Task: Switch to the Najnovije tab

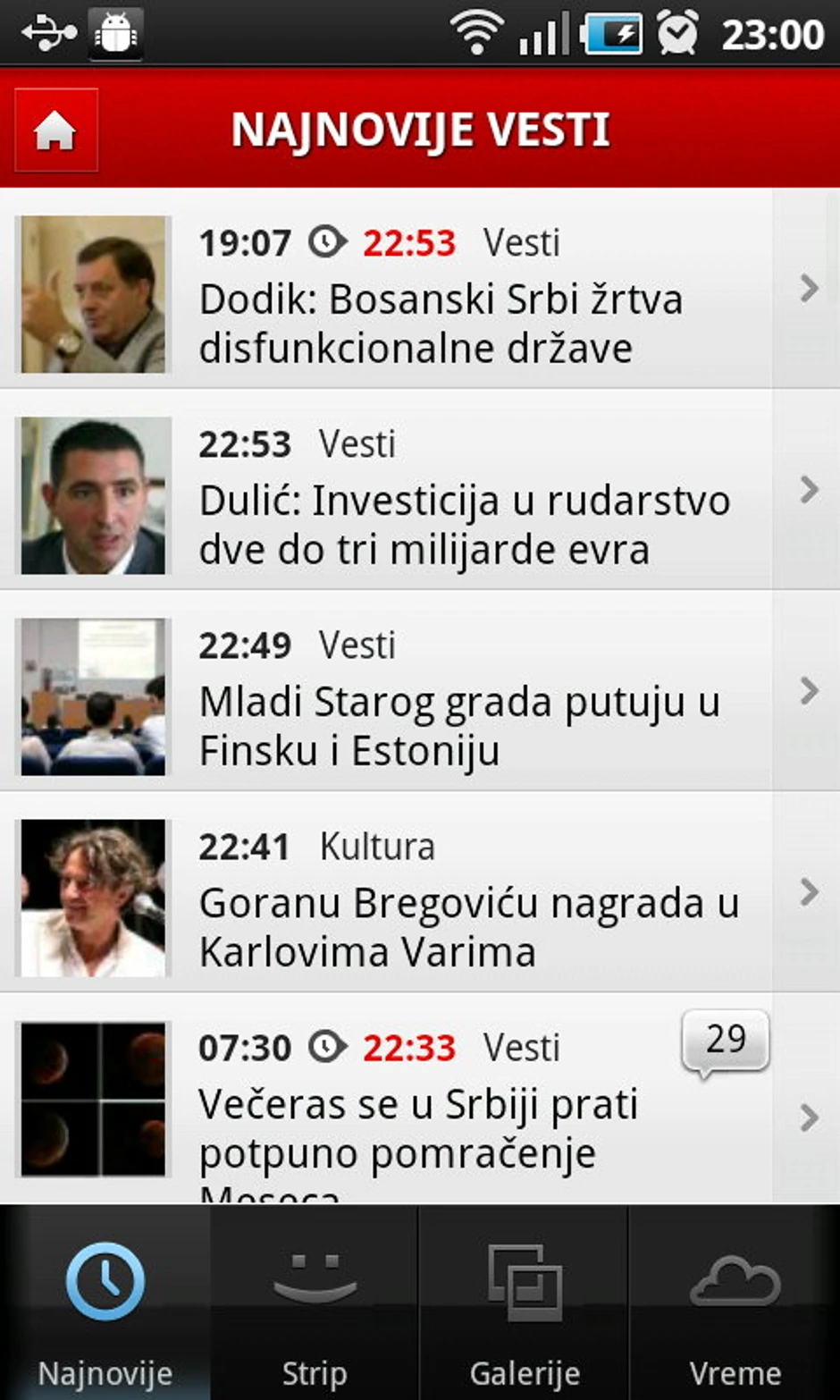Action: (x=105, y=1305)
